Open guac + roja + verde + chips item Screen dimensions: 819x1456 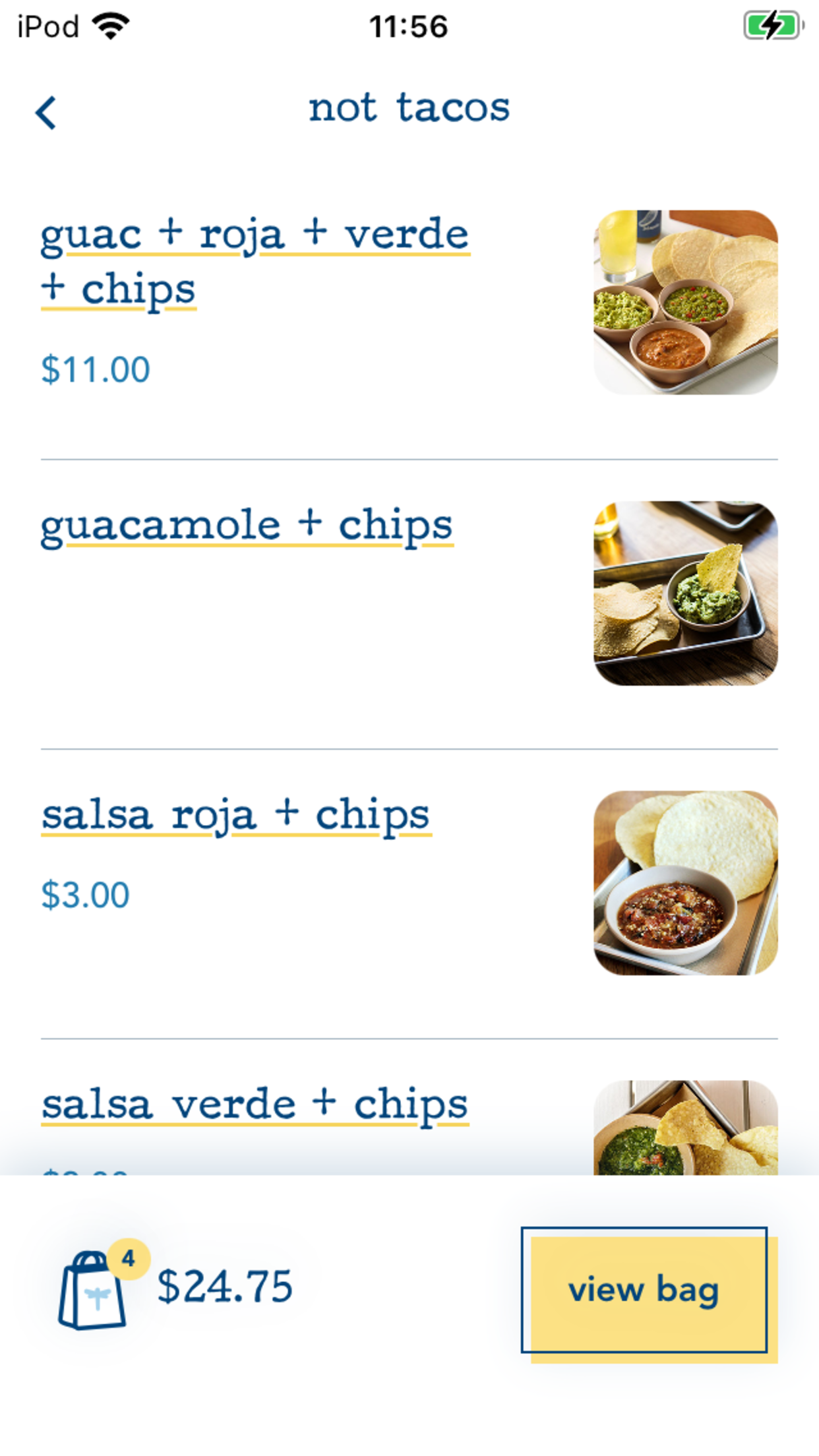pyautogui.click(x=255, y=261)
